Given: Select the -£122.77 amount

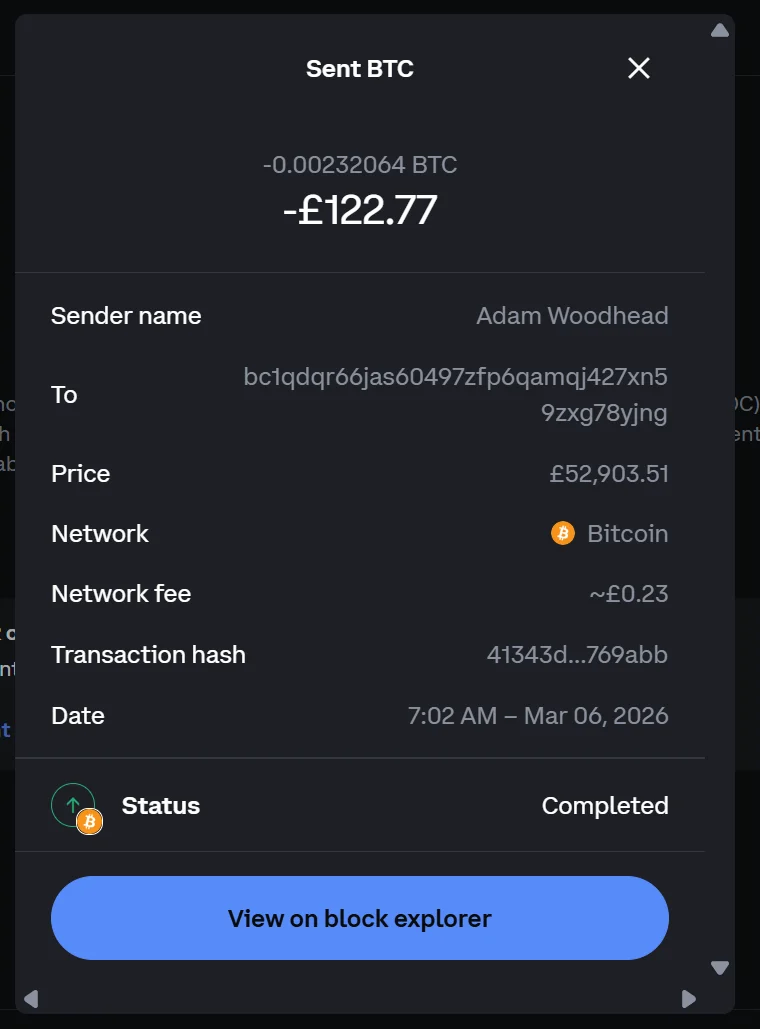Looking at the screenshot, I should pos(360,210).
